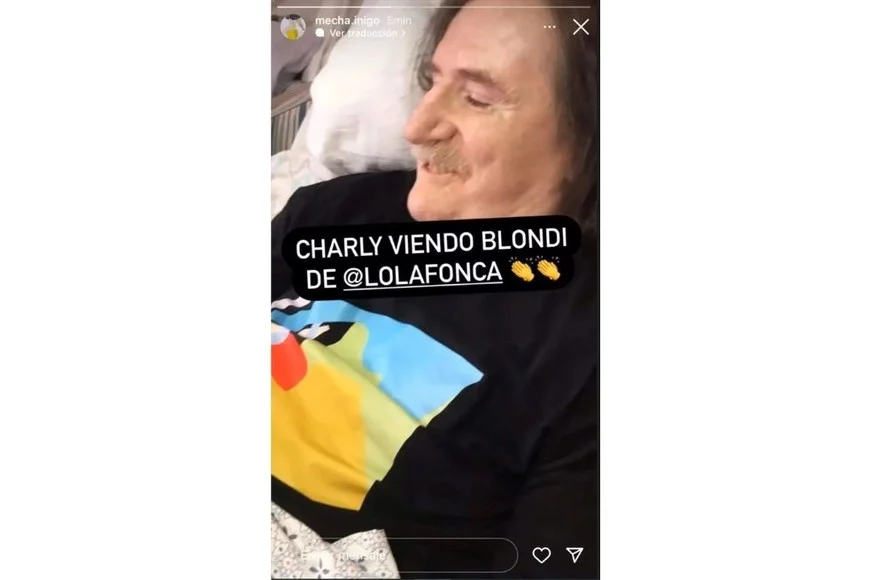Close the story viewer
The image size is (870, 580).
581,27
